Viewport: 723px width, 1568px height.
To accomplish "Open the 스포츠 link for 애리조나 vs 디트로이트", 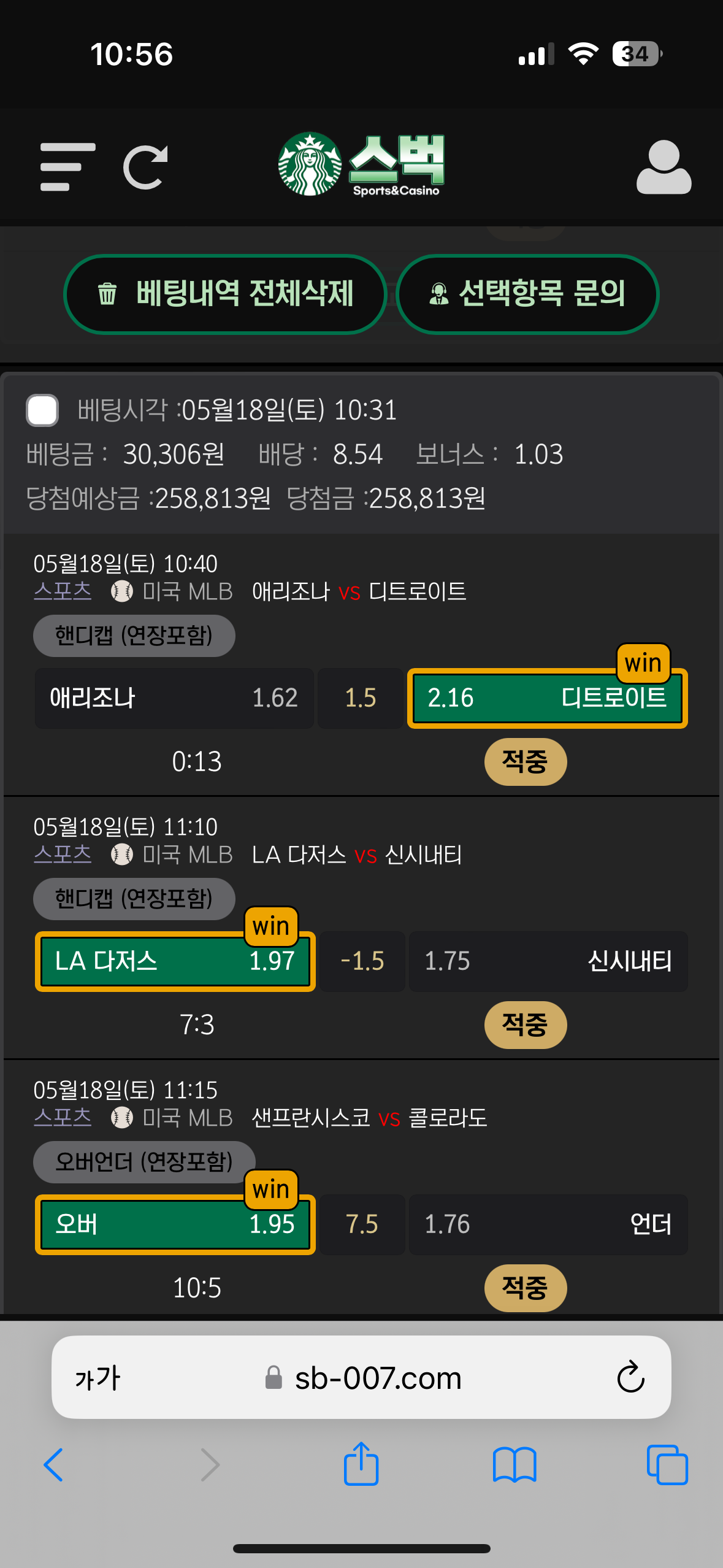I will [x=63, y=591].
